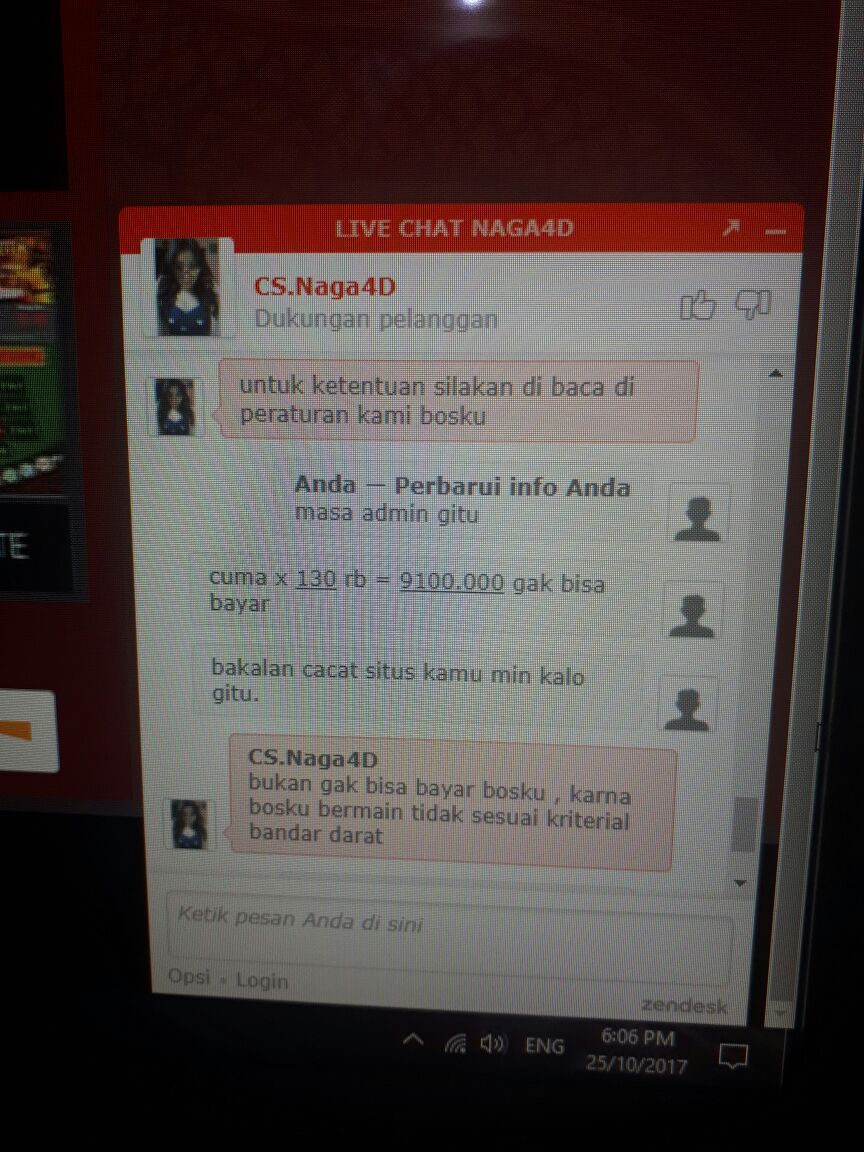864x1152 pixels.
Task: Tap the Login link below the message box
Action: pos(262,981)
